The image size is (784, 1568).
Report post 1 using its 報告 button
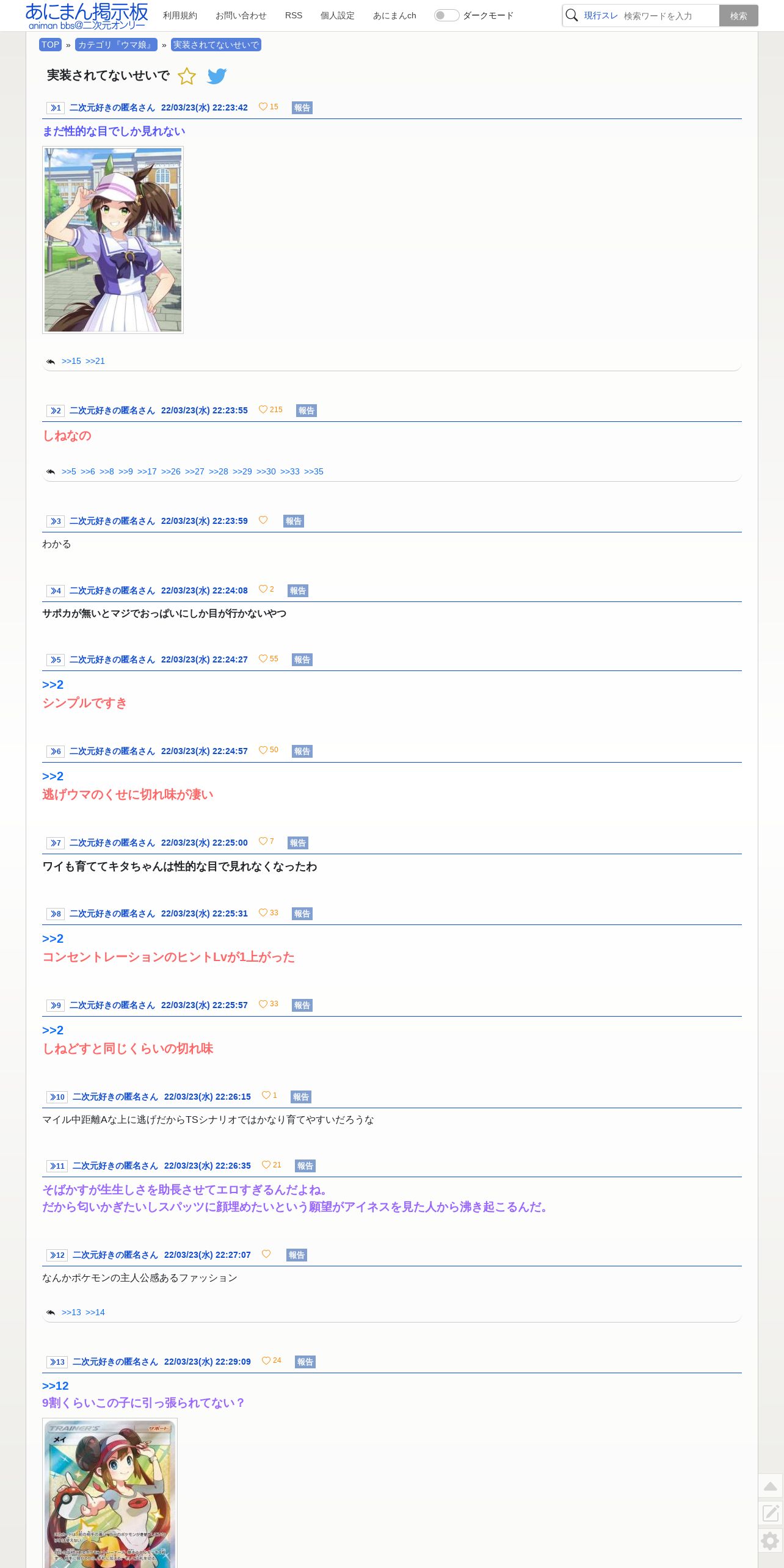[x=302, y=107]
